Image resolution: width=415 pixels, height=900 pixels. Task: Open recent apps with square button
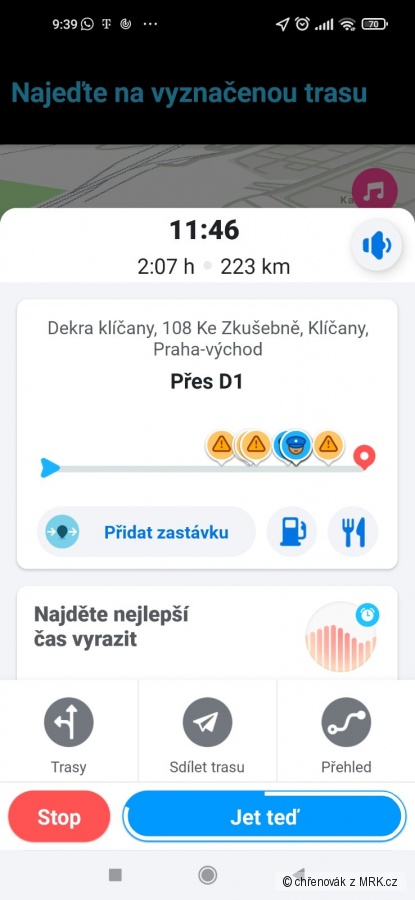click(x=115, y=875)
